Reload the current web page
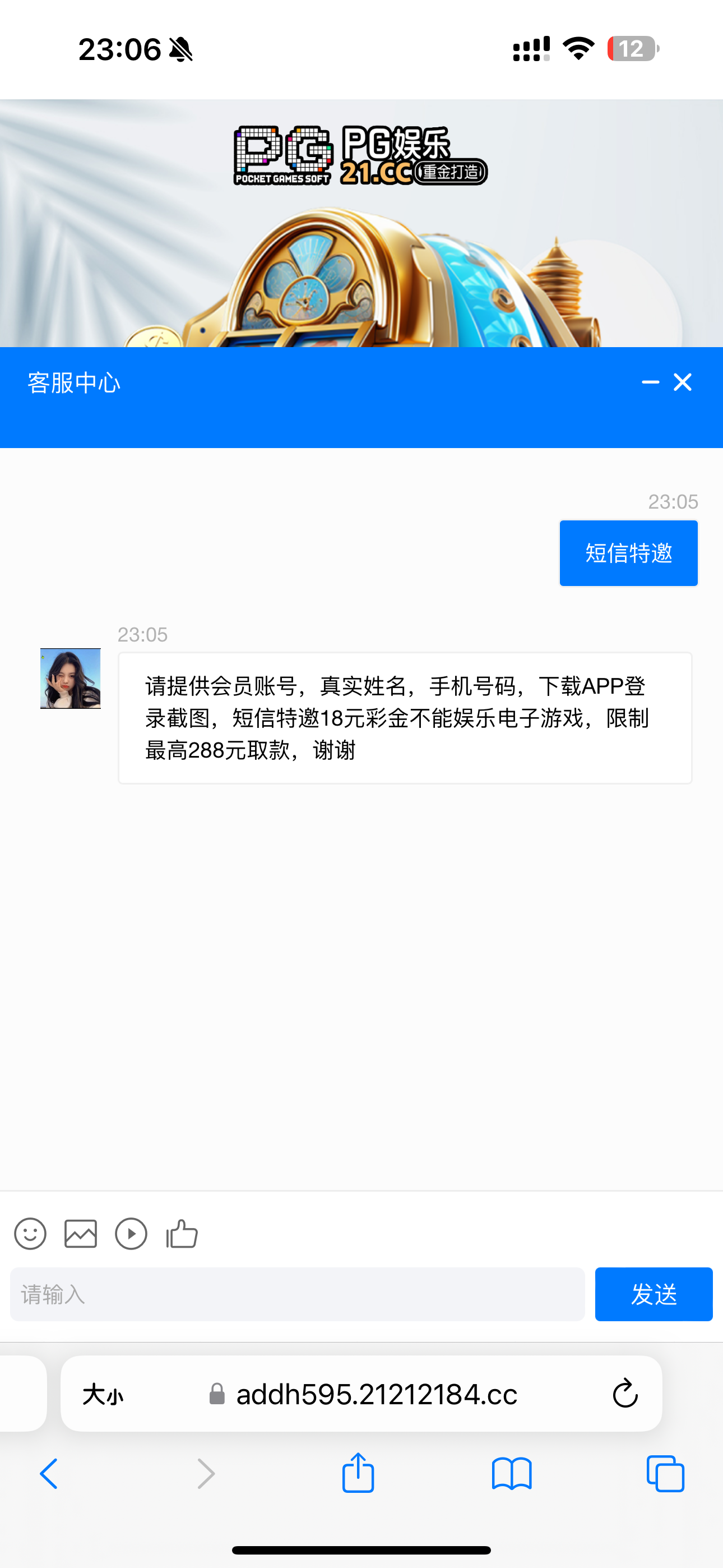Screen dimensions: 723x1568 [624, 1394]
